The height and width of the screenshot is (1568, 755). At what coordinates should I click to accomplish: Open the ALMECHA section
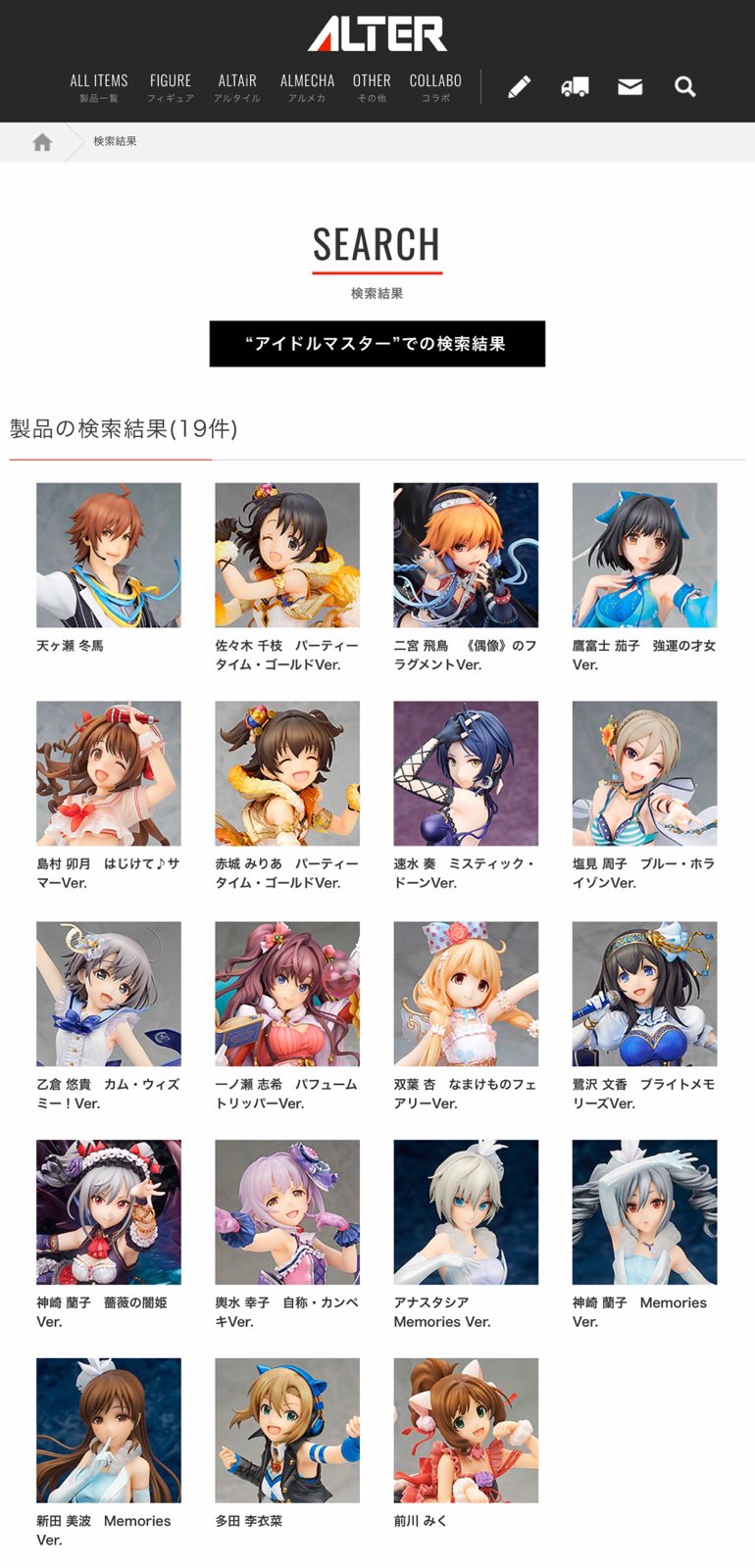coord(307,86)
